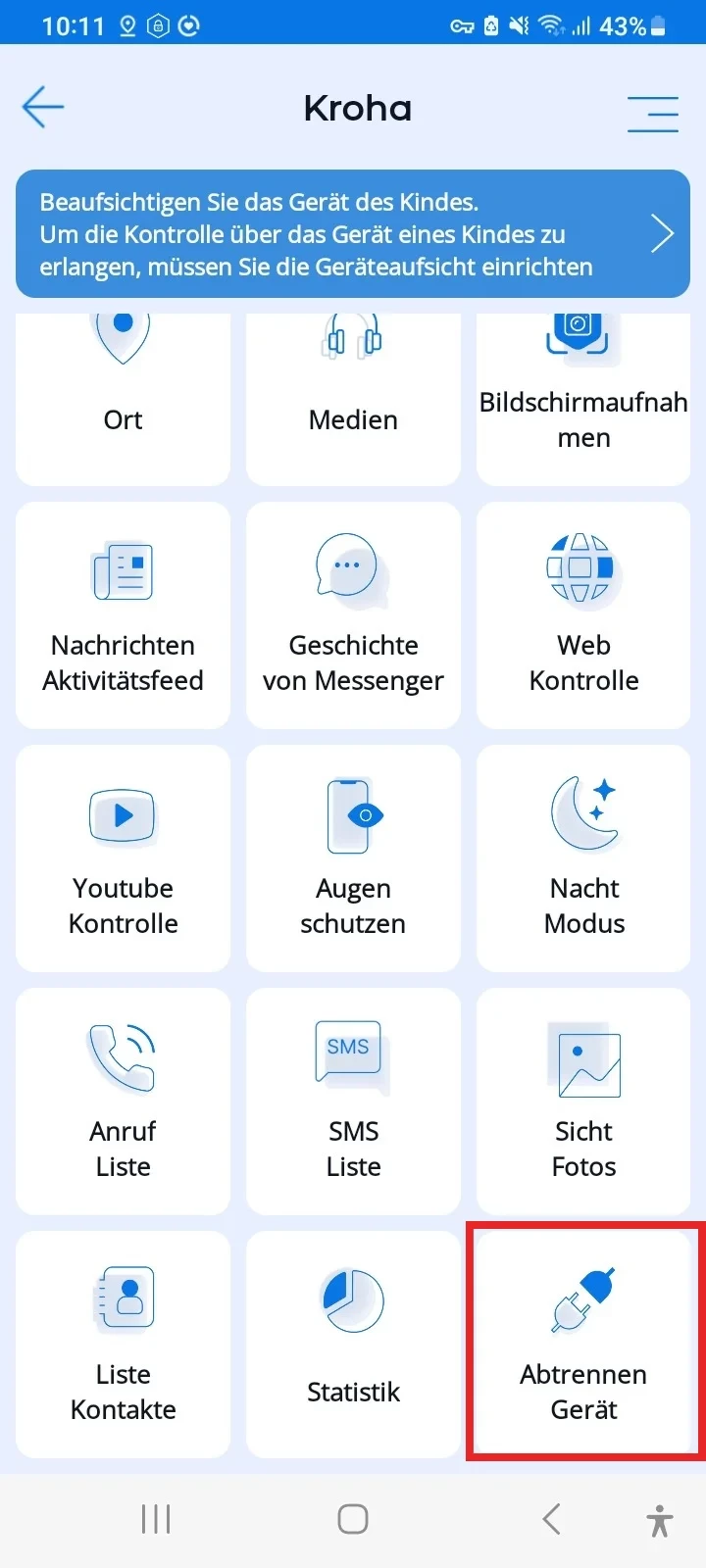This screenshot has width=706, height=1568.
Task: Select the Nacht Modus tile
Action: click(x=583, y=858)
